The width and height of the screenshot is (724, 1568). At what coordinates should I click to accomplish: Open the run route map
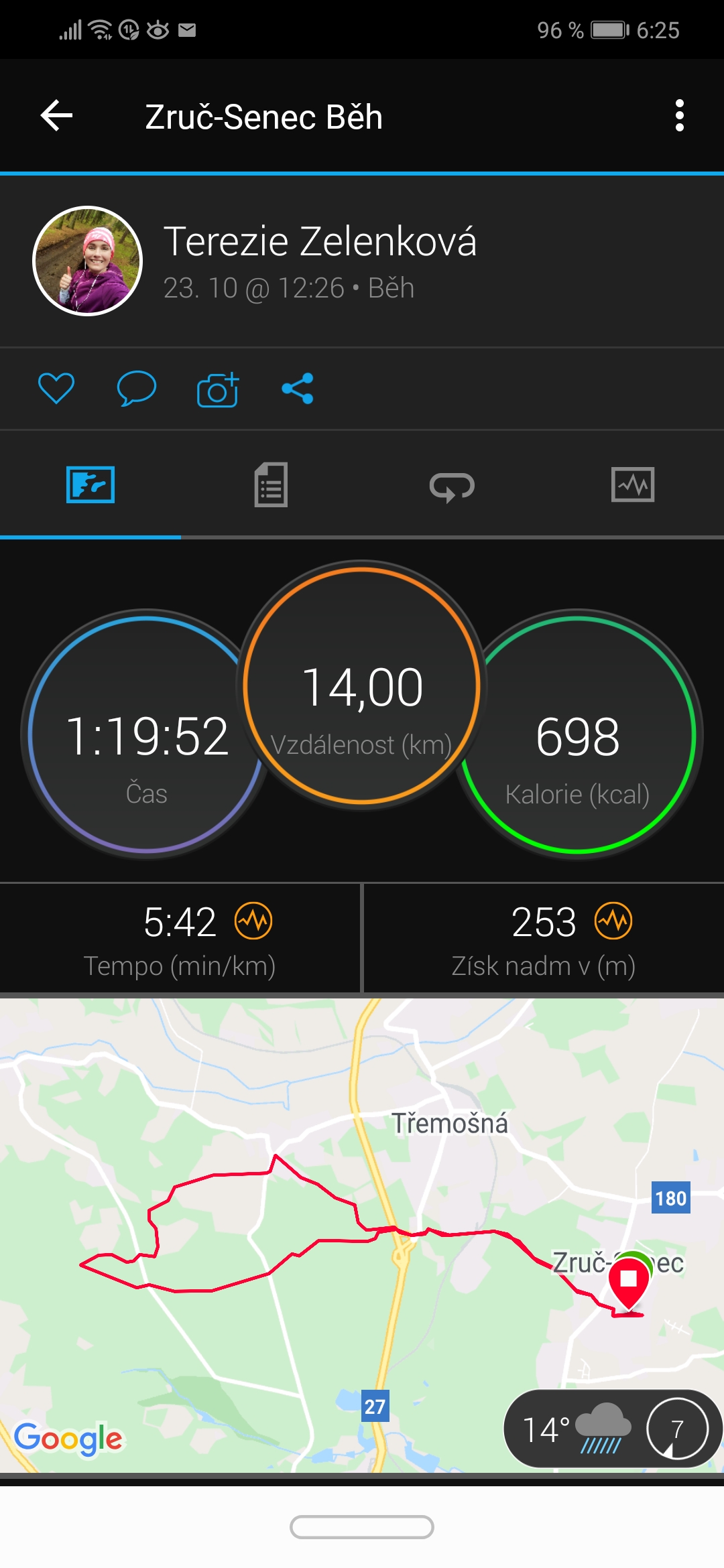pos(362,1234)
